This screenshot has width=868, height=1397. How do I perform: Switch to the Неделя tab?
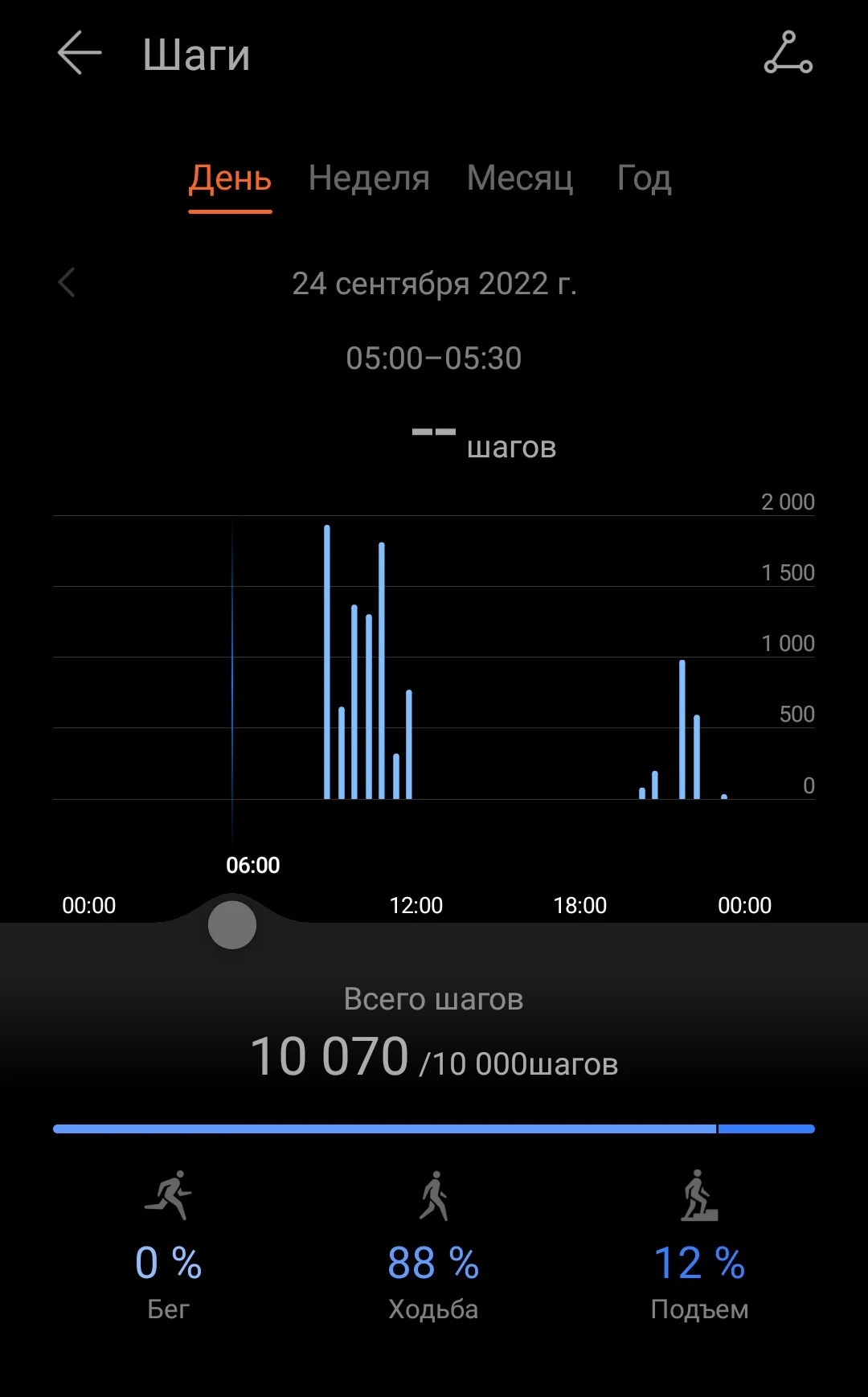point(369,178)
